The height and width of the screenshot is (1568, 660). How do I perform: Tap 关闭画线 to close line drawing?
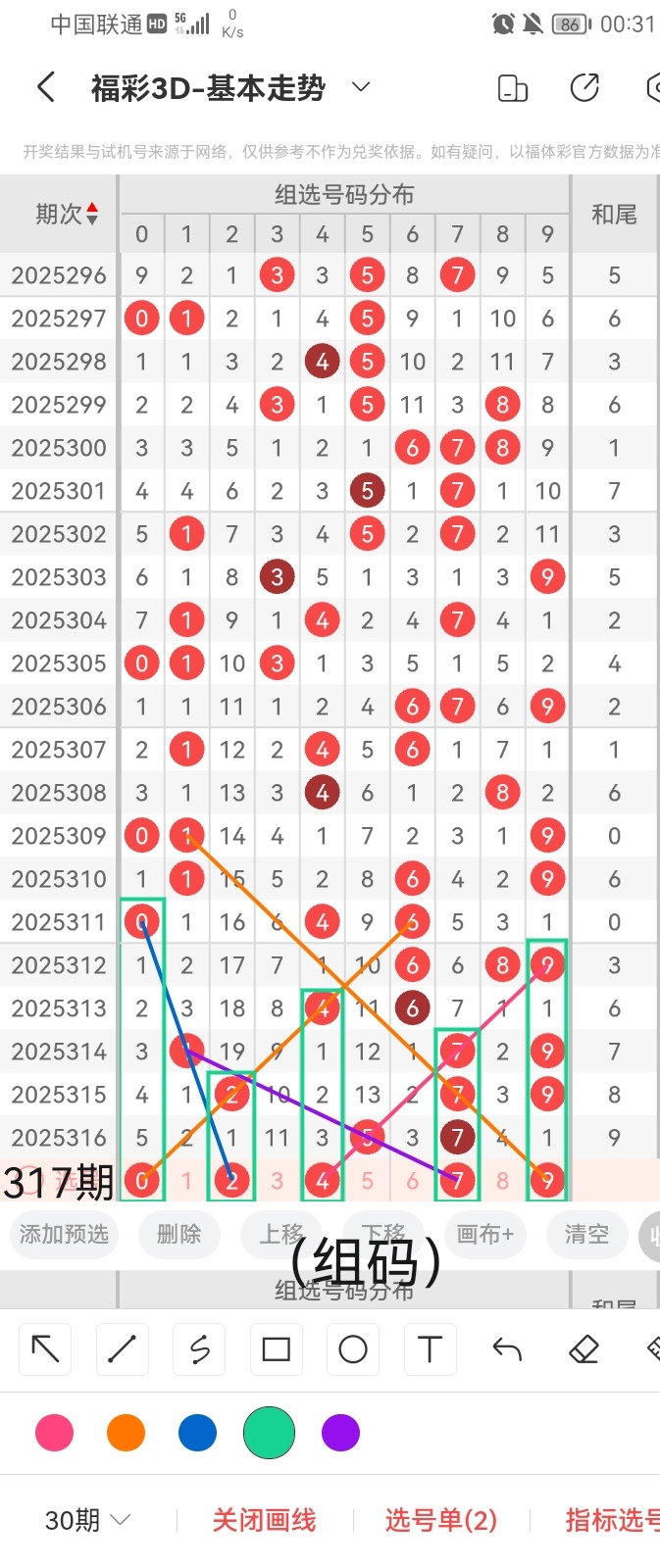pos(264,1520)
